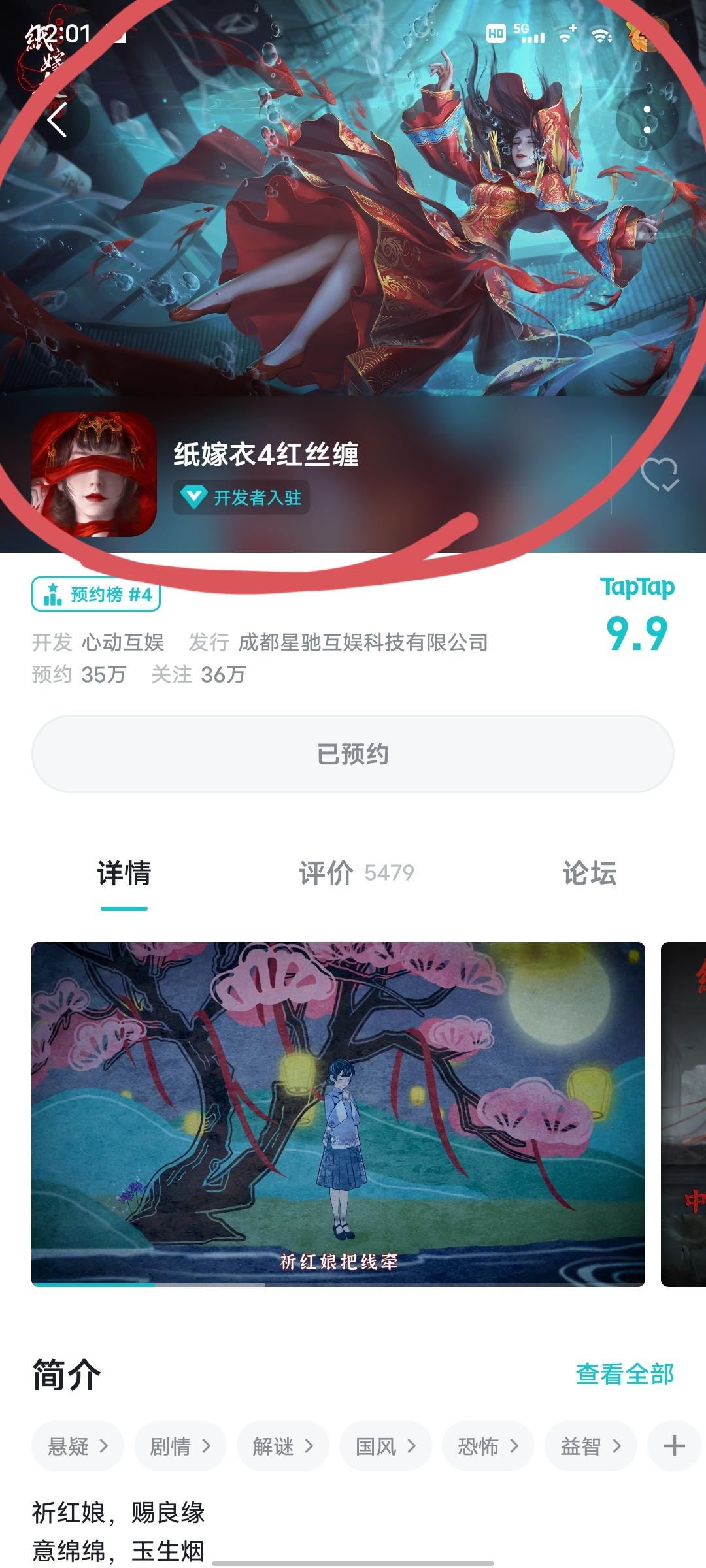Tap the 预约榜 #4 ranking badge

97,595
